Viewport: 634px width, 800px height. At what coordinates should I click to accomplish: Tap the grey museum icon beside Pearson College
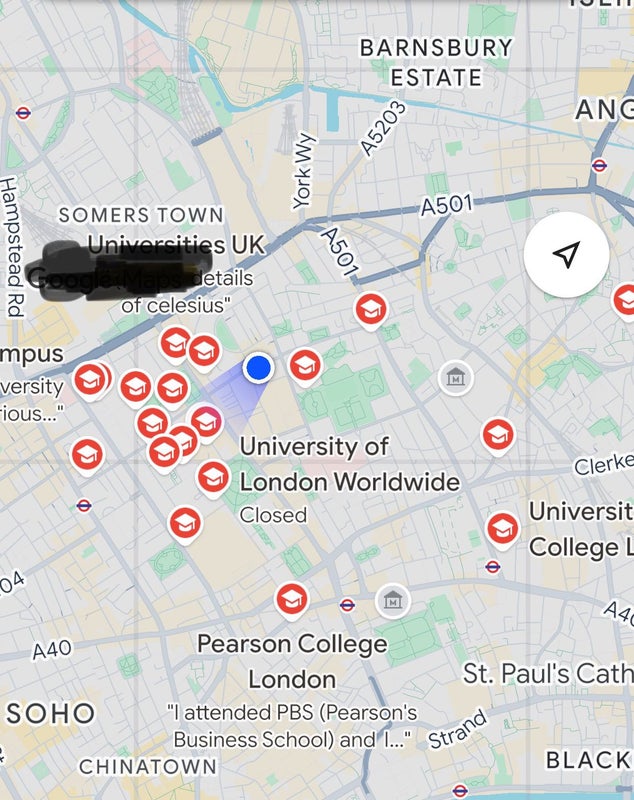click(392, 600)
